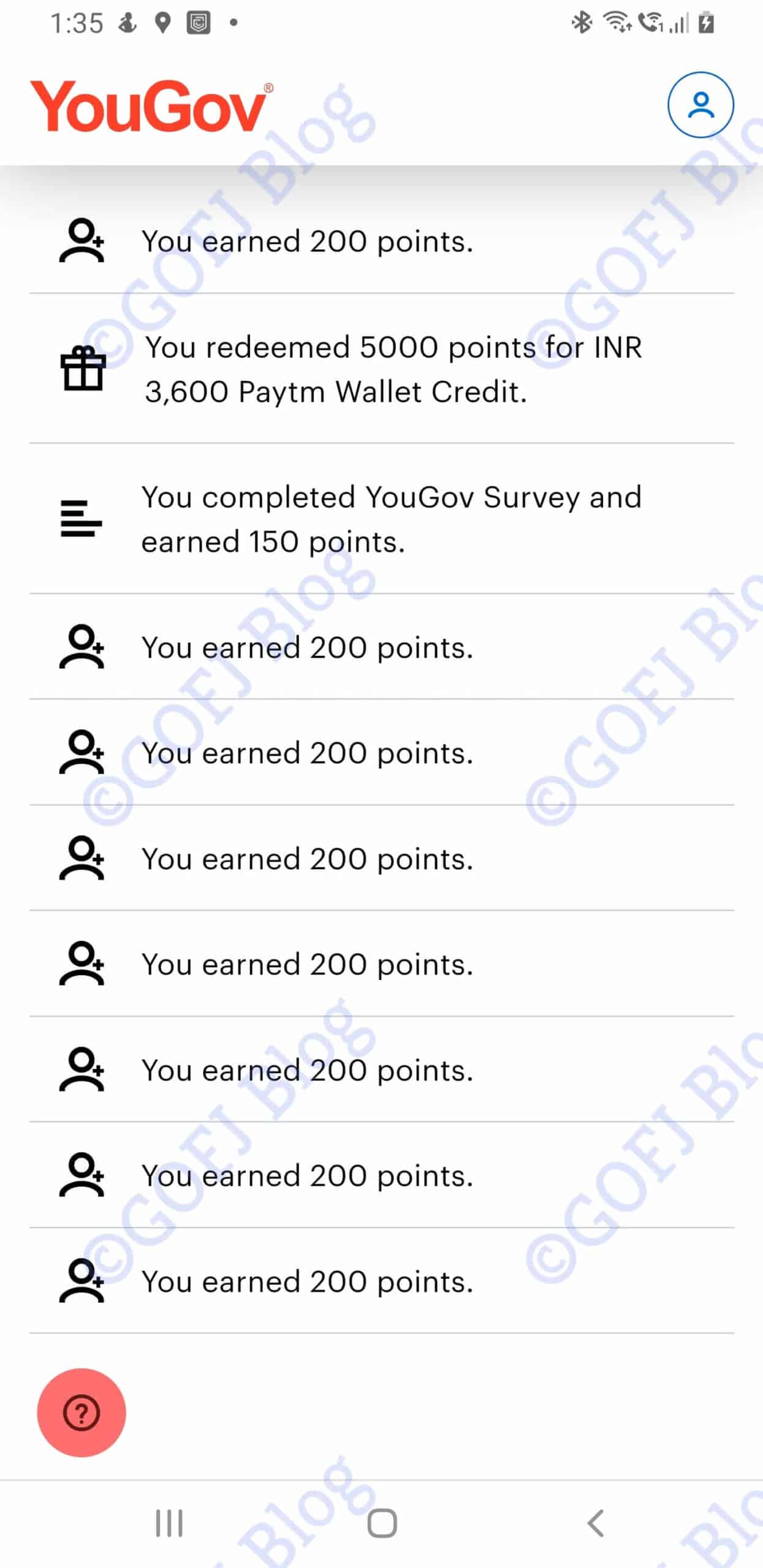763x1568 pixels.
Task: Open the user profile account icon
Action: (700, 105)
